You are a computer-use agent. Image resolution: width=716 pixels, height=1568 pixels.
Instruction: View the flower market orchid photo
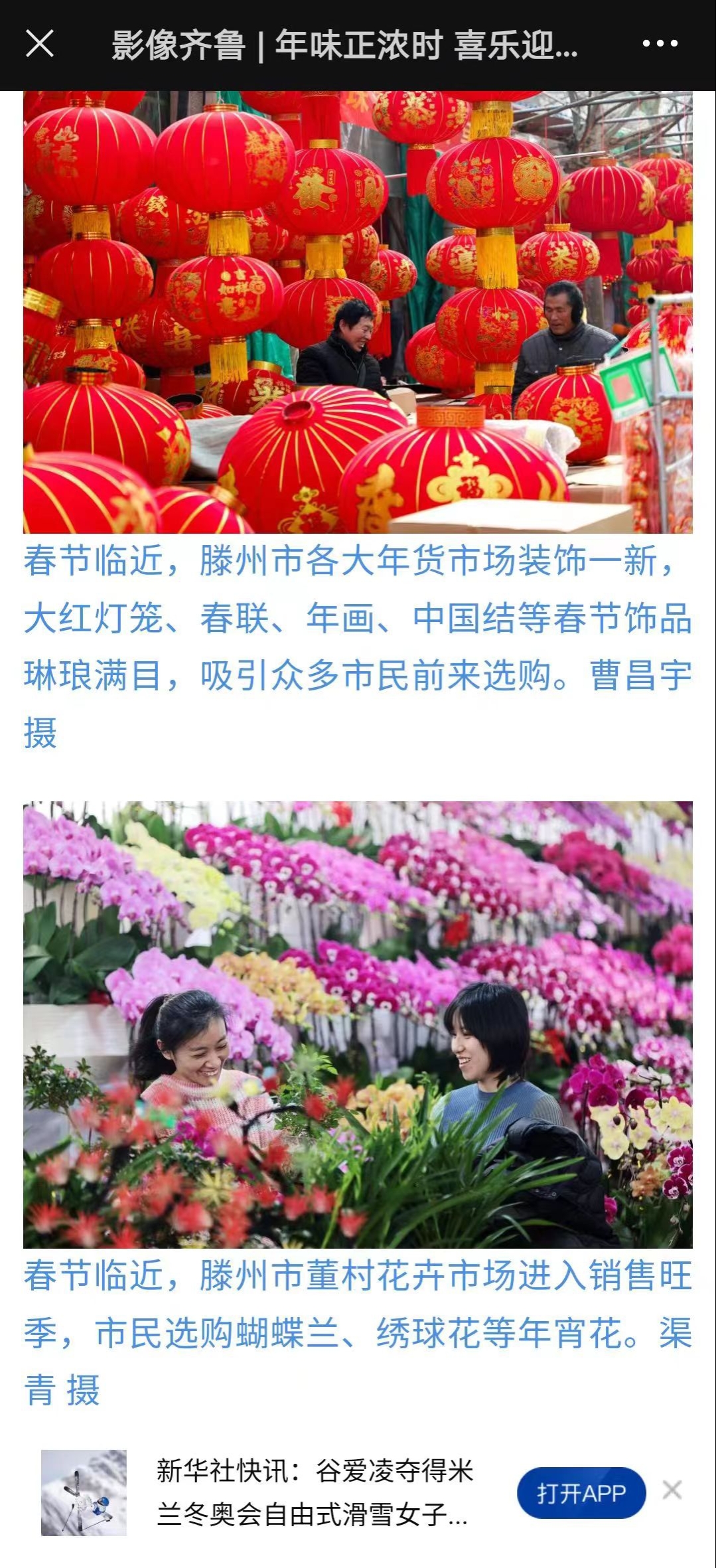point(358,1024)
